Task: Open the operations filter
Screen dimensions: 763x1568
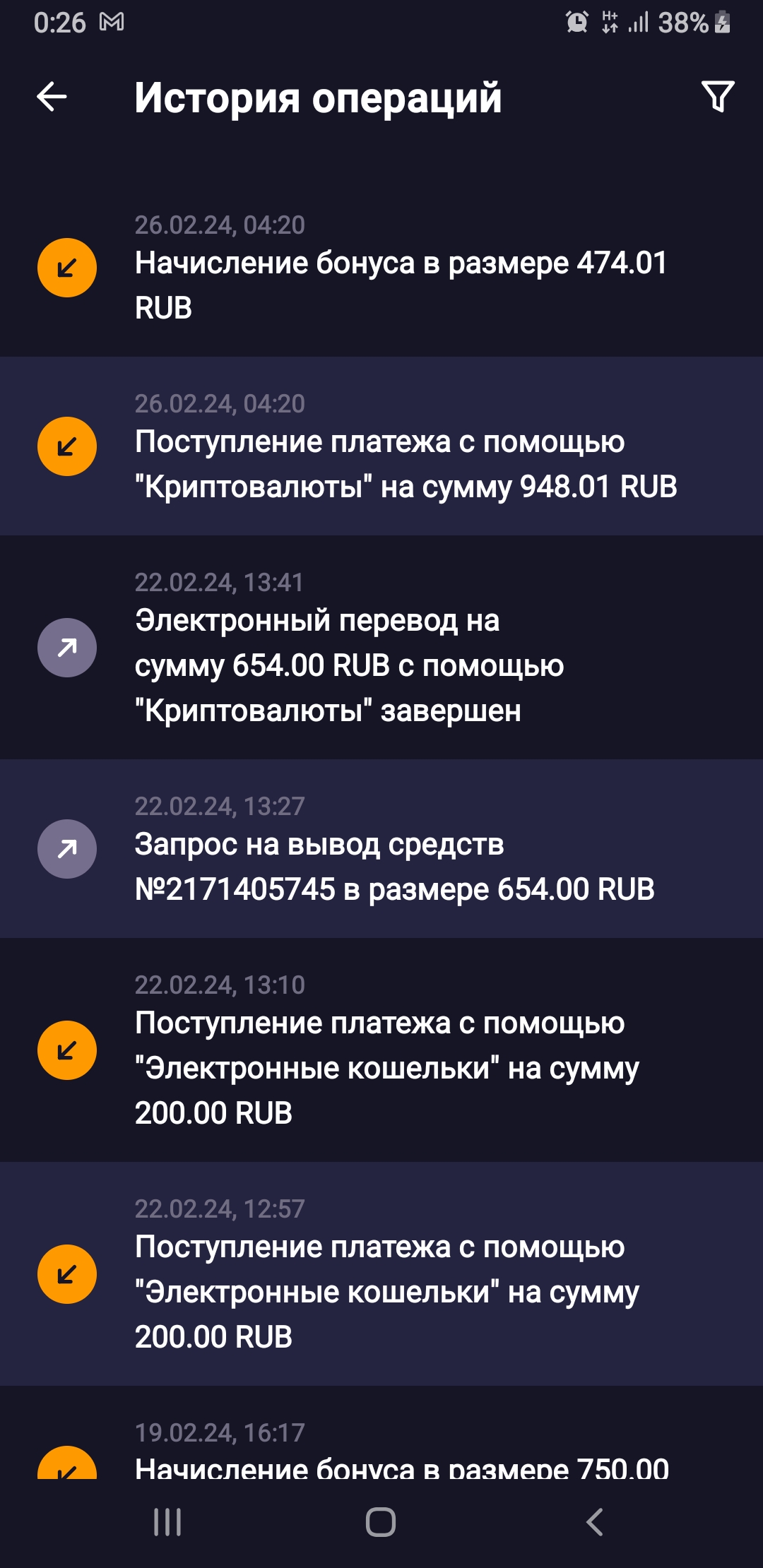Action: pos(717,97)
